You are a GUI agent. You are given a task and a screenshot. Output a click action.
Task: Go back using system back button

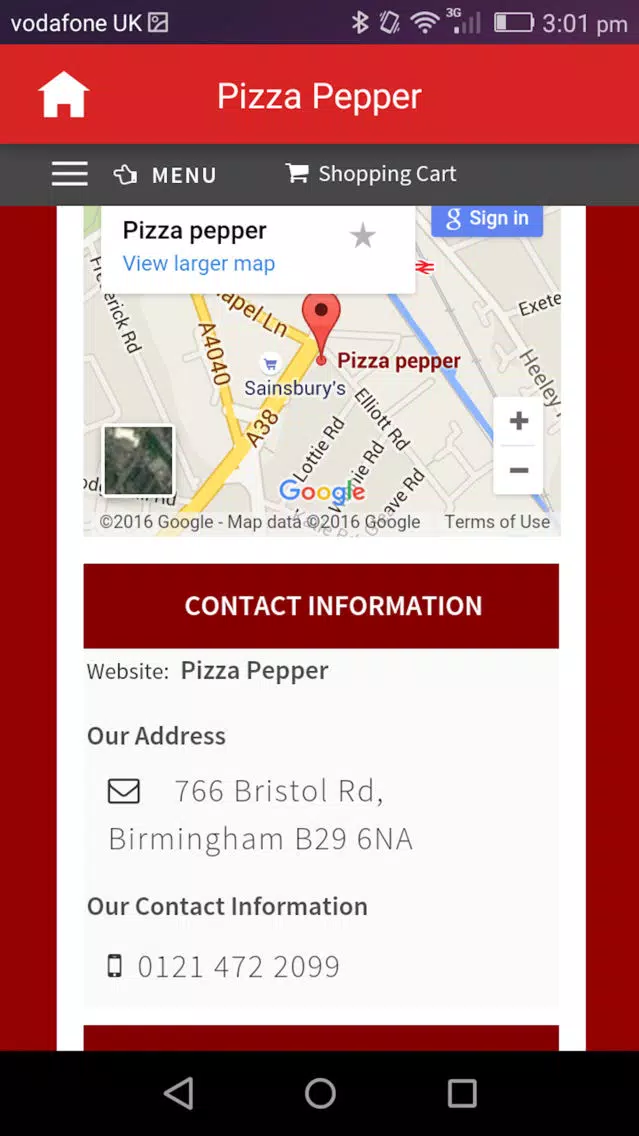[x=178, y=1093]
